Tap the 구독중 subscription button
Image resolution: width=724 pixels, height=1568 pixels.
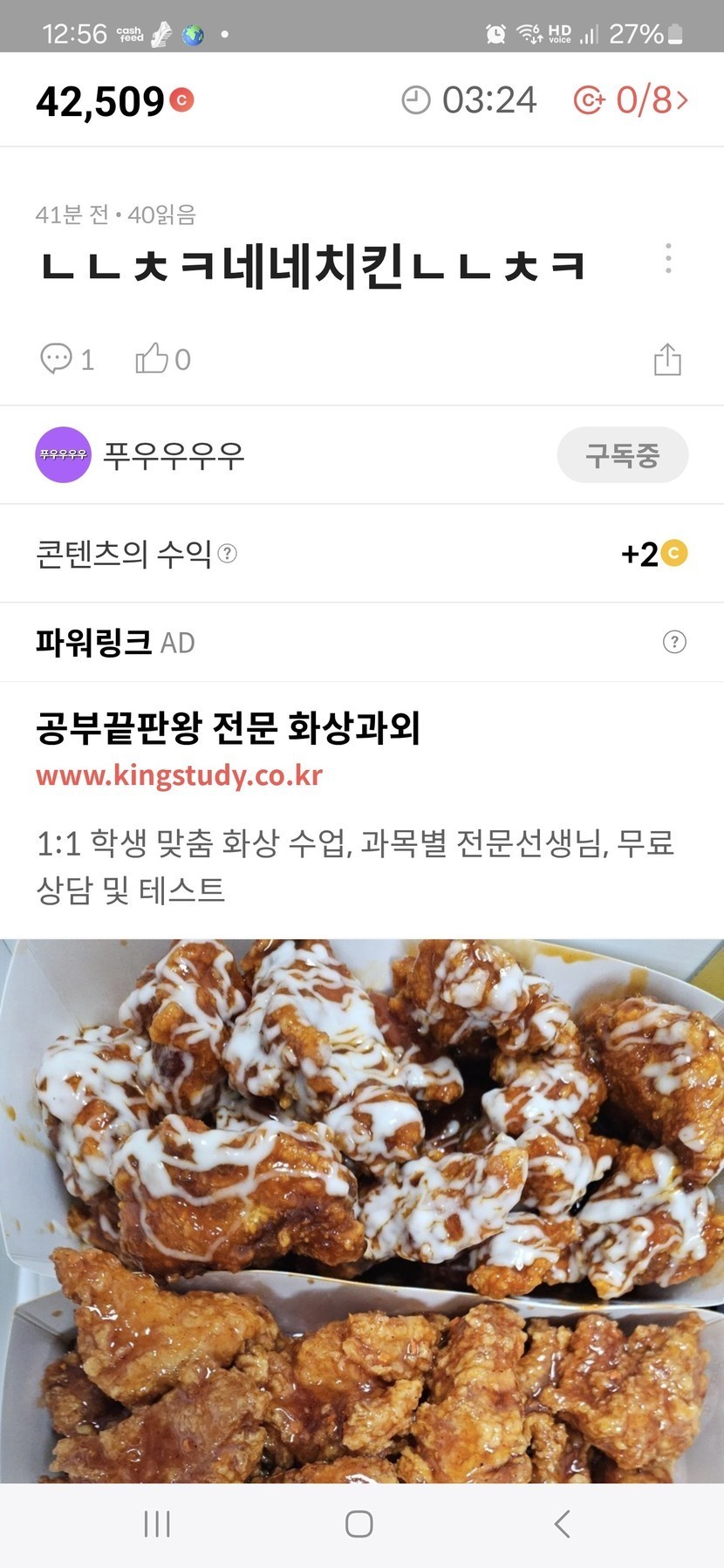[x=622, y=454]
